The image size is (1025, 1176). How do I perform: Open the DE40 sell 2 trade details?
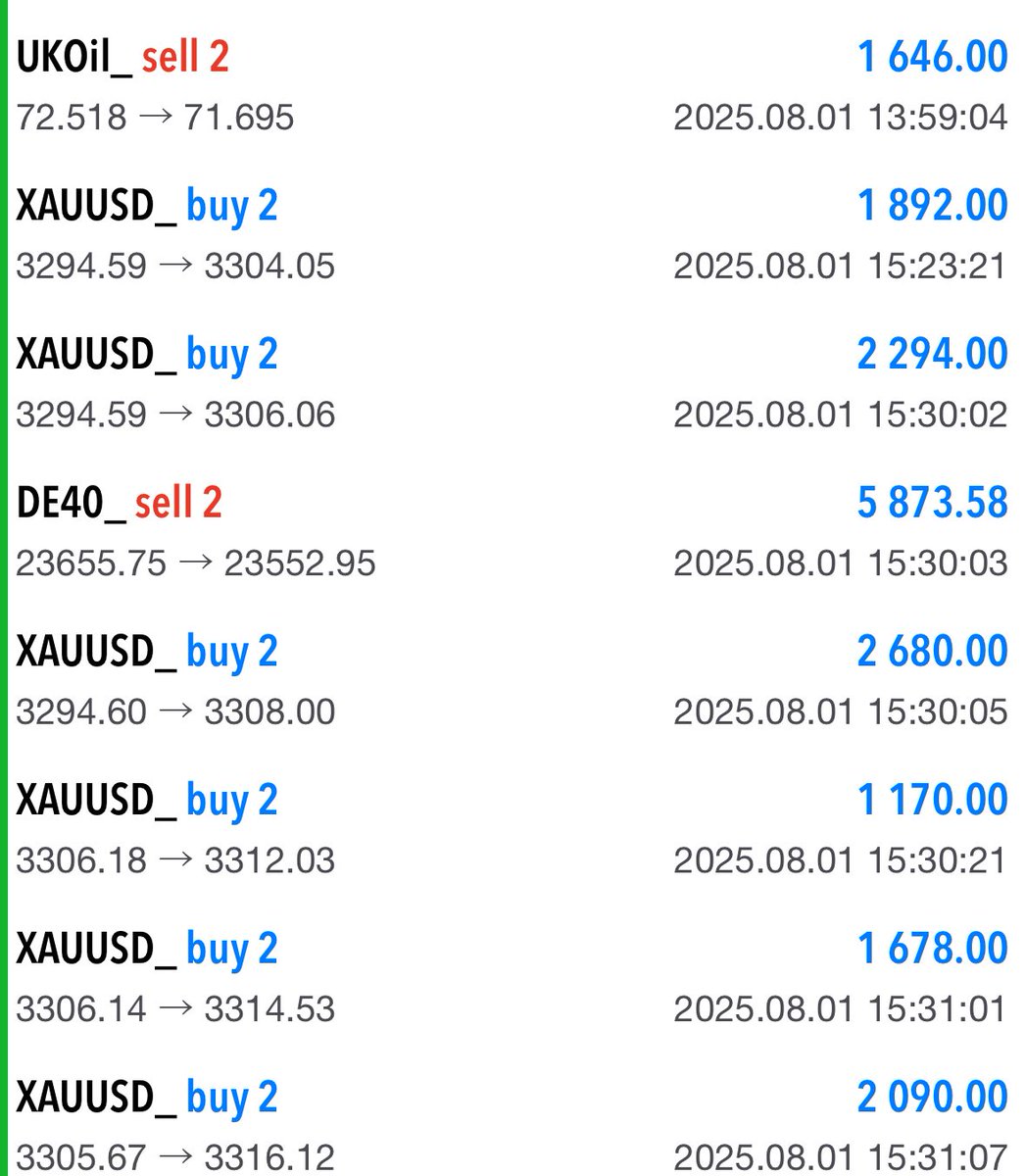(x=512, y=532)
